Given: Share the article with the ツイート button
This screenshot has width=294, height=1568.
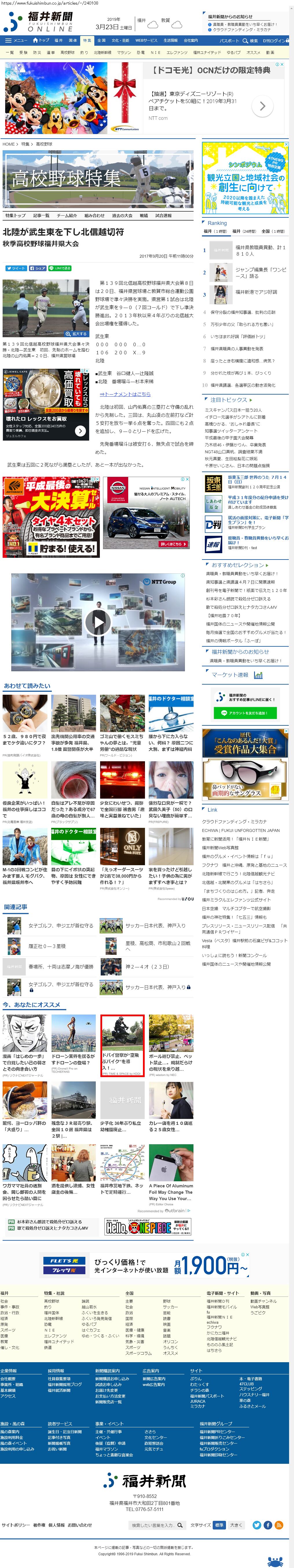Looking at the screenshot, I should tap(16, 268).
